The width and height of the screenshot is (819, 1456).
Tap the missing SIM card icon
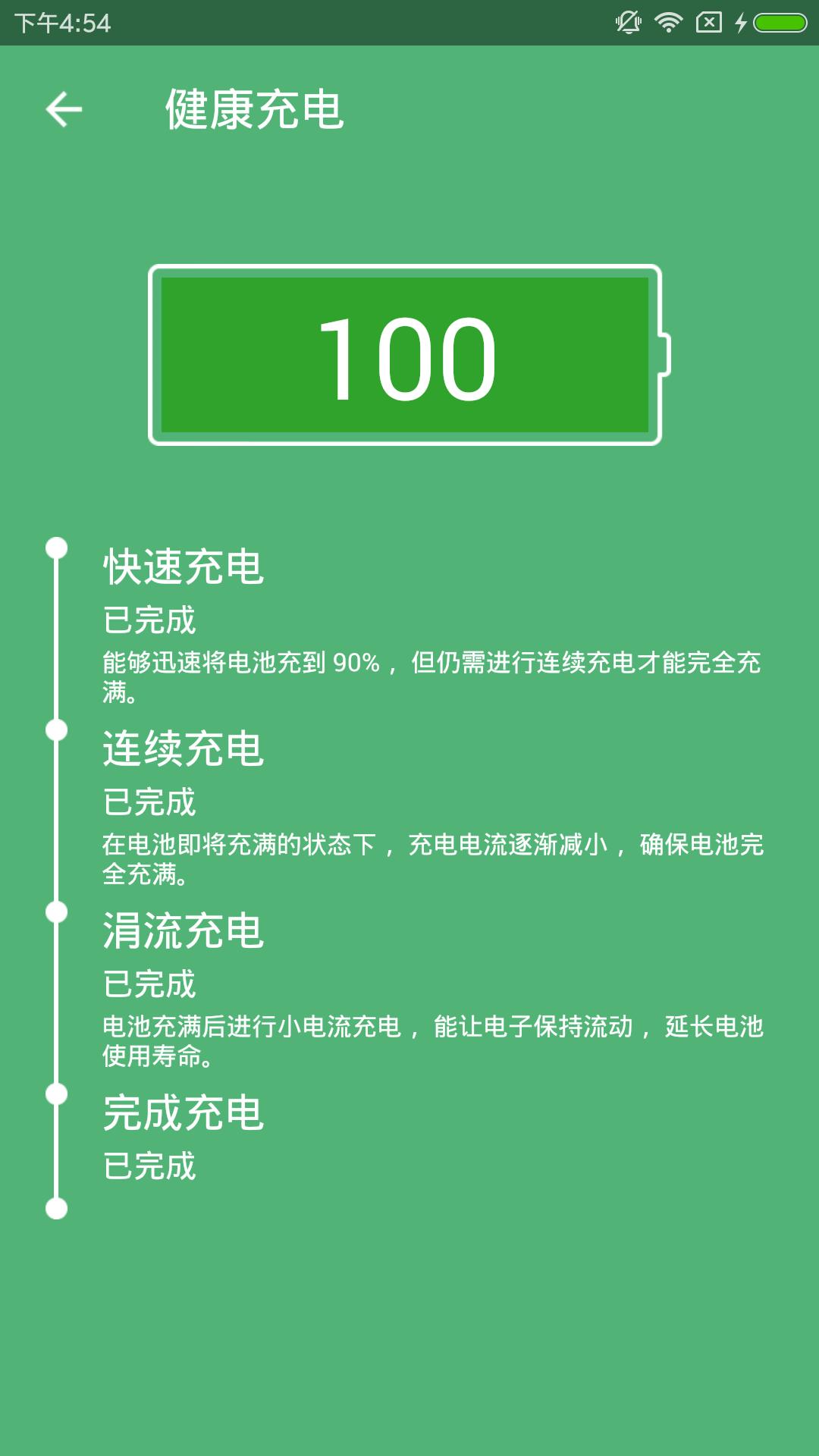[708, 21]
